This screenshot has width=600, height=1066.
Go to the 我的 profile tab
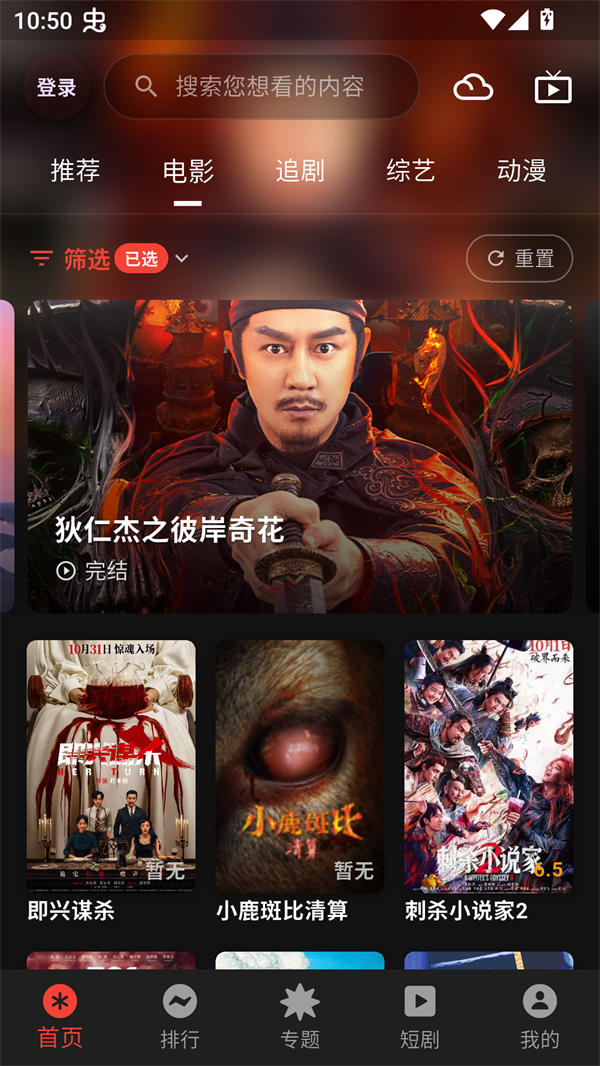(x=540, y=1017)
